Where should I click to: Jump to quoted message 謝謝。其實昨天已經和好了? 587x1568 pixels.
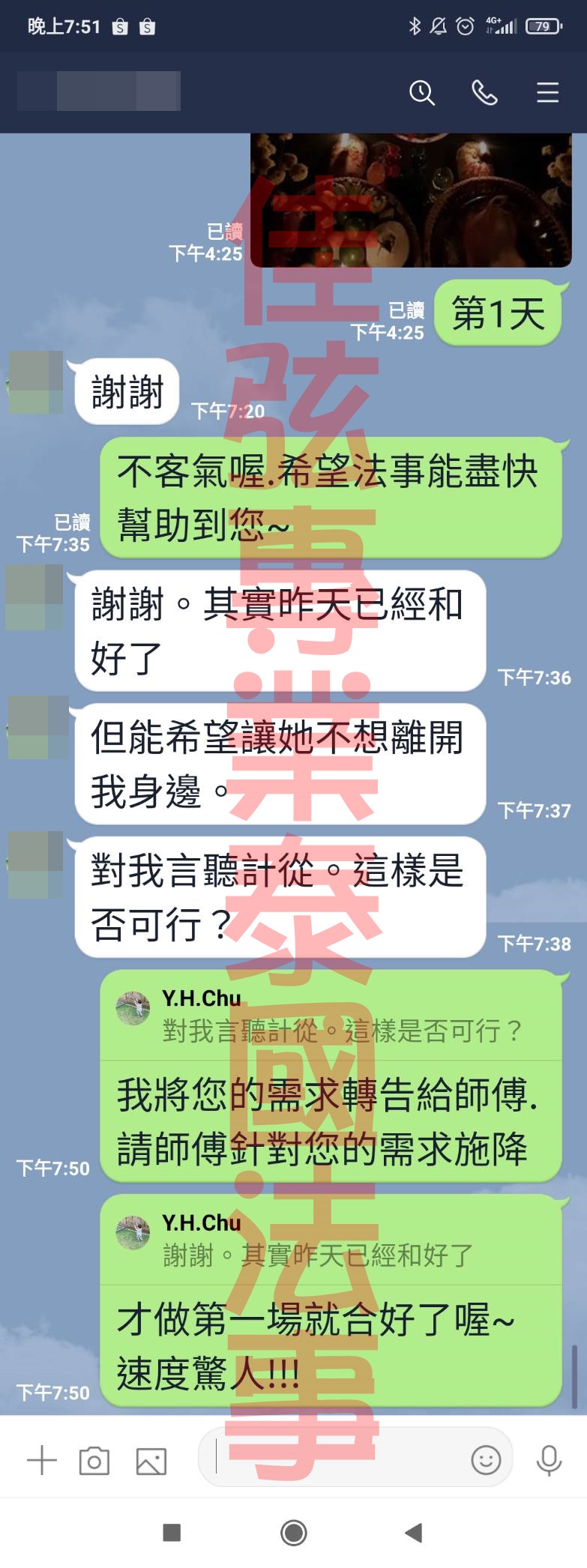point(330,1240)
